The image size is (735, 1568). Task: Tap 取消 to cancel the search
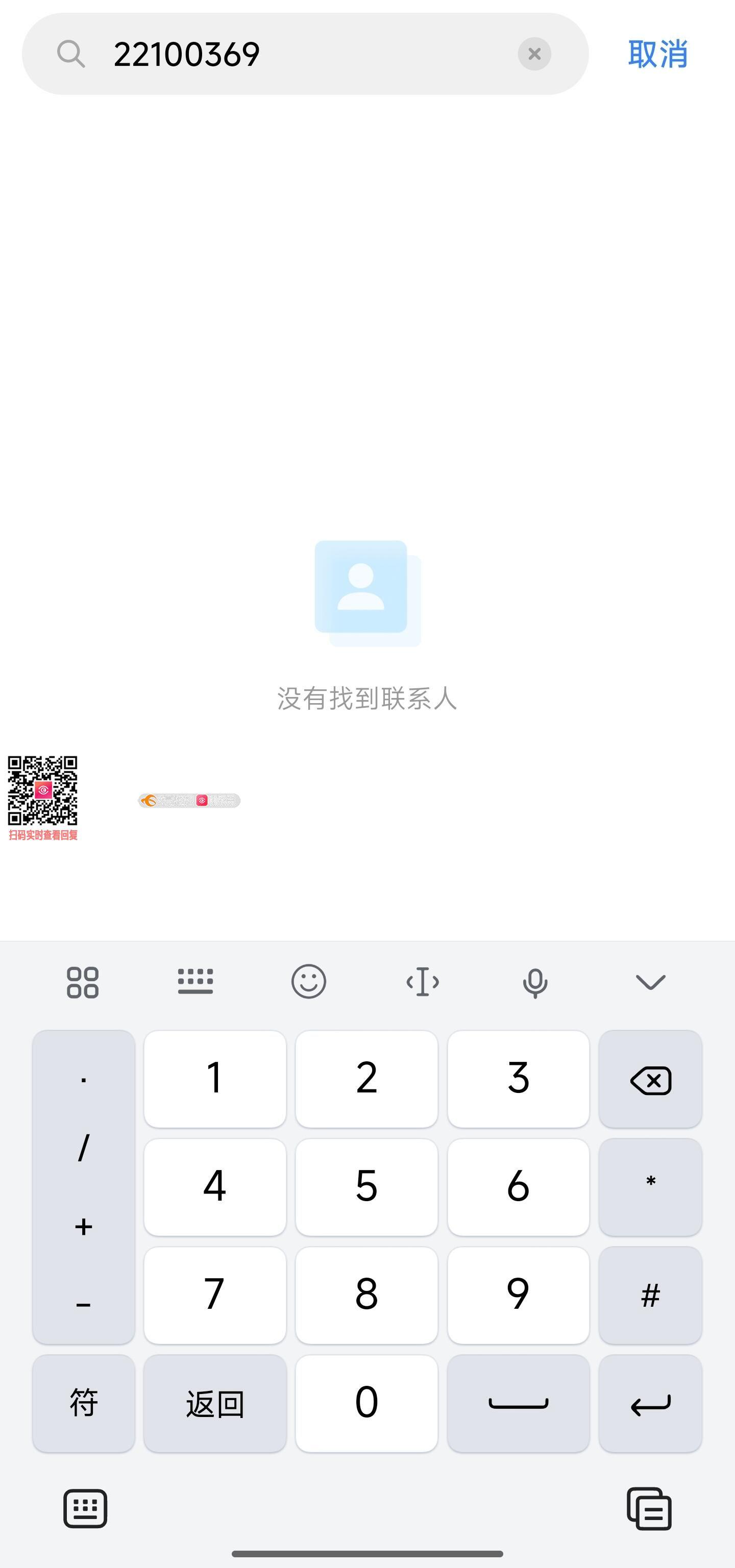[657, 54]
